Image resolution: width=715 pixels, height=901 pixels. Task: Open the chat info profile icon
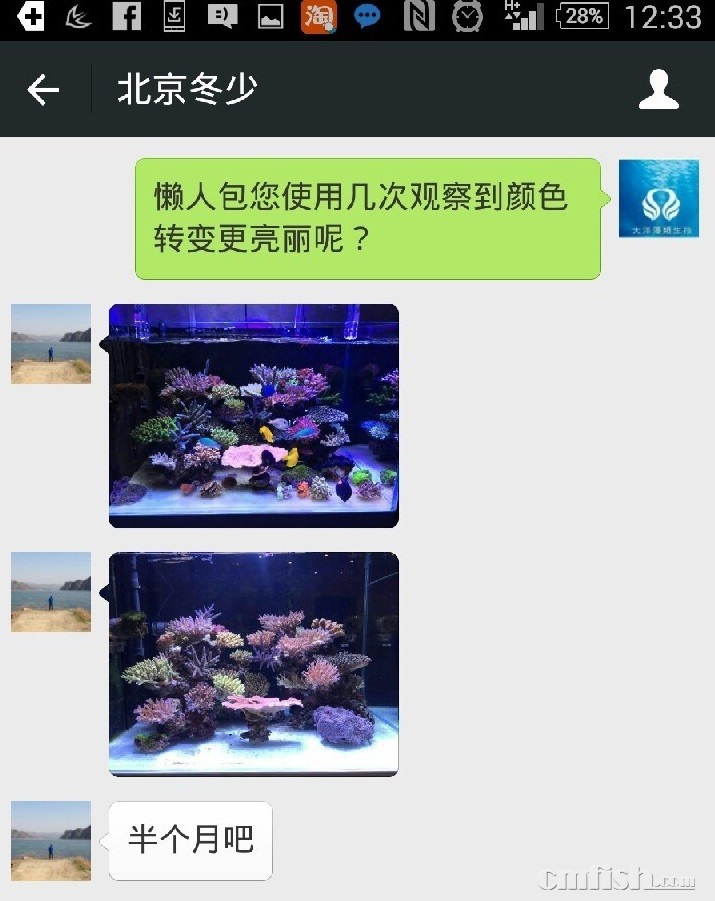click(x=658, y=90)
